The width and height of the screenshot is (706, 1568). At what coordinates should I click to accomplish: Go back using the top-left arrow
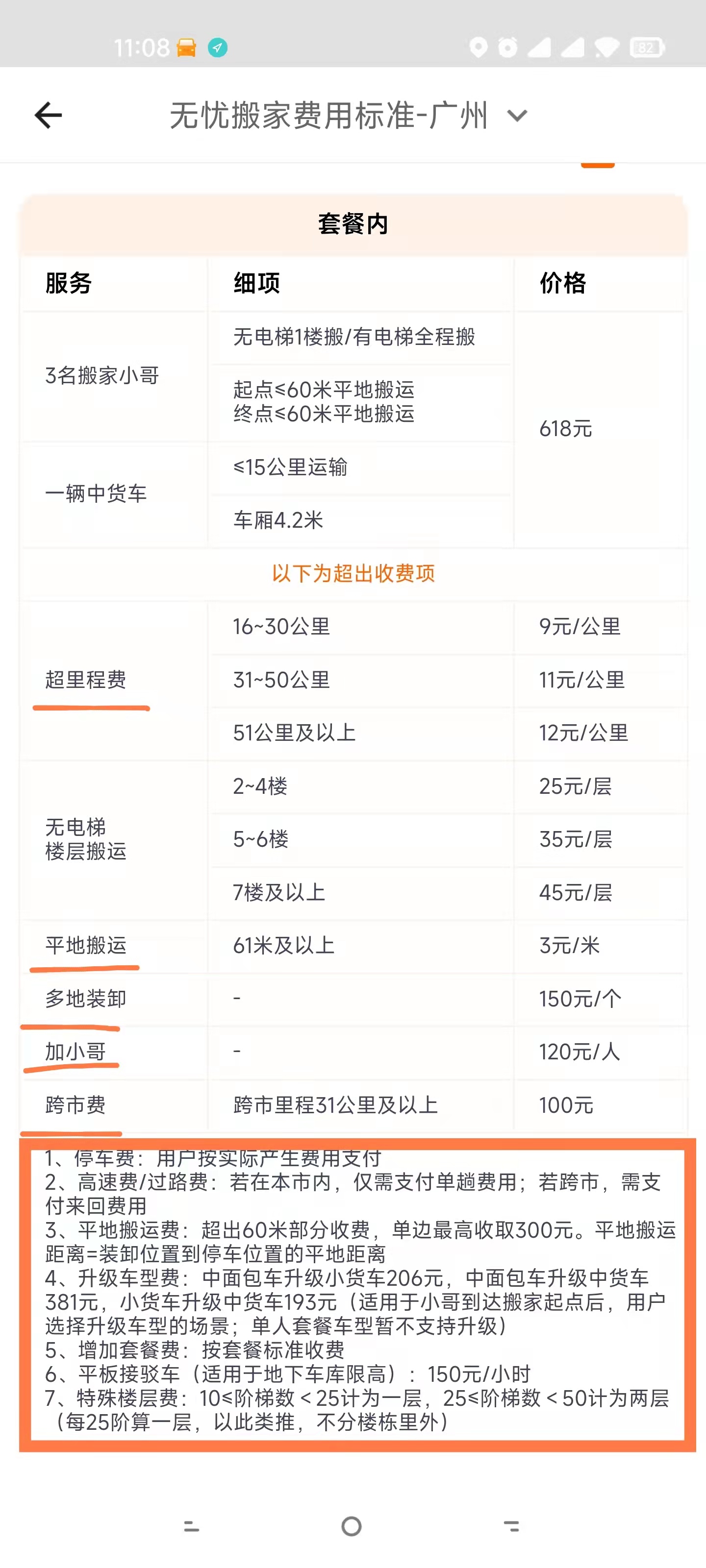49,115
